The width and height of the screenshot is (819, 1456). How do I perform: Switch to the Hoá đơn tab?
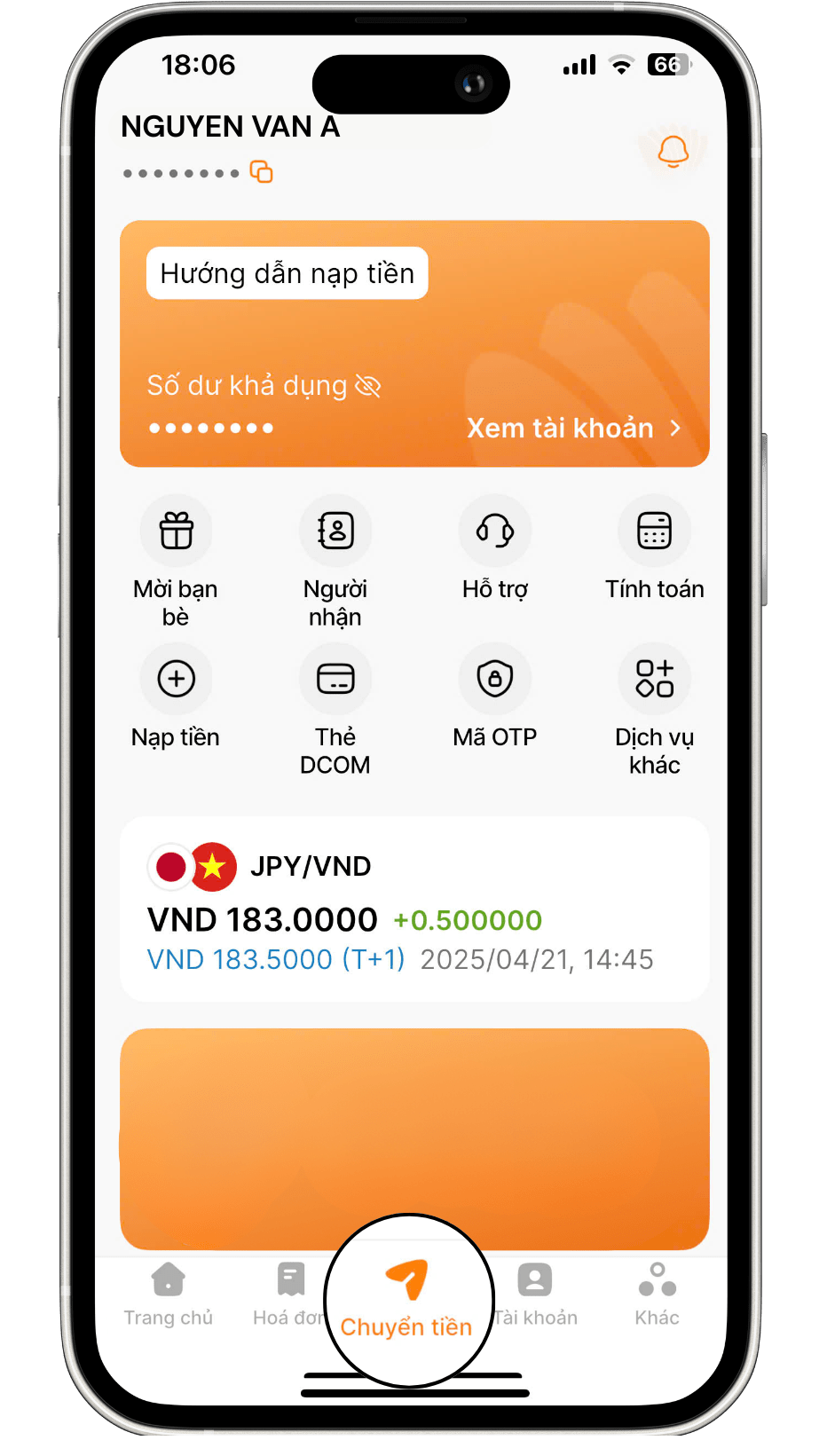click(x=288, y=1295)
